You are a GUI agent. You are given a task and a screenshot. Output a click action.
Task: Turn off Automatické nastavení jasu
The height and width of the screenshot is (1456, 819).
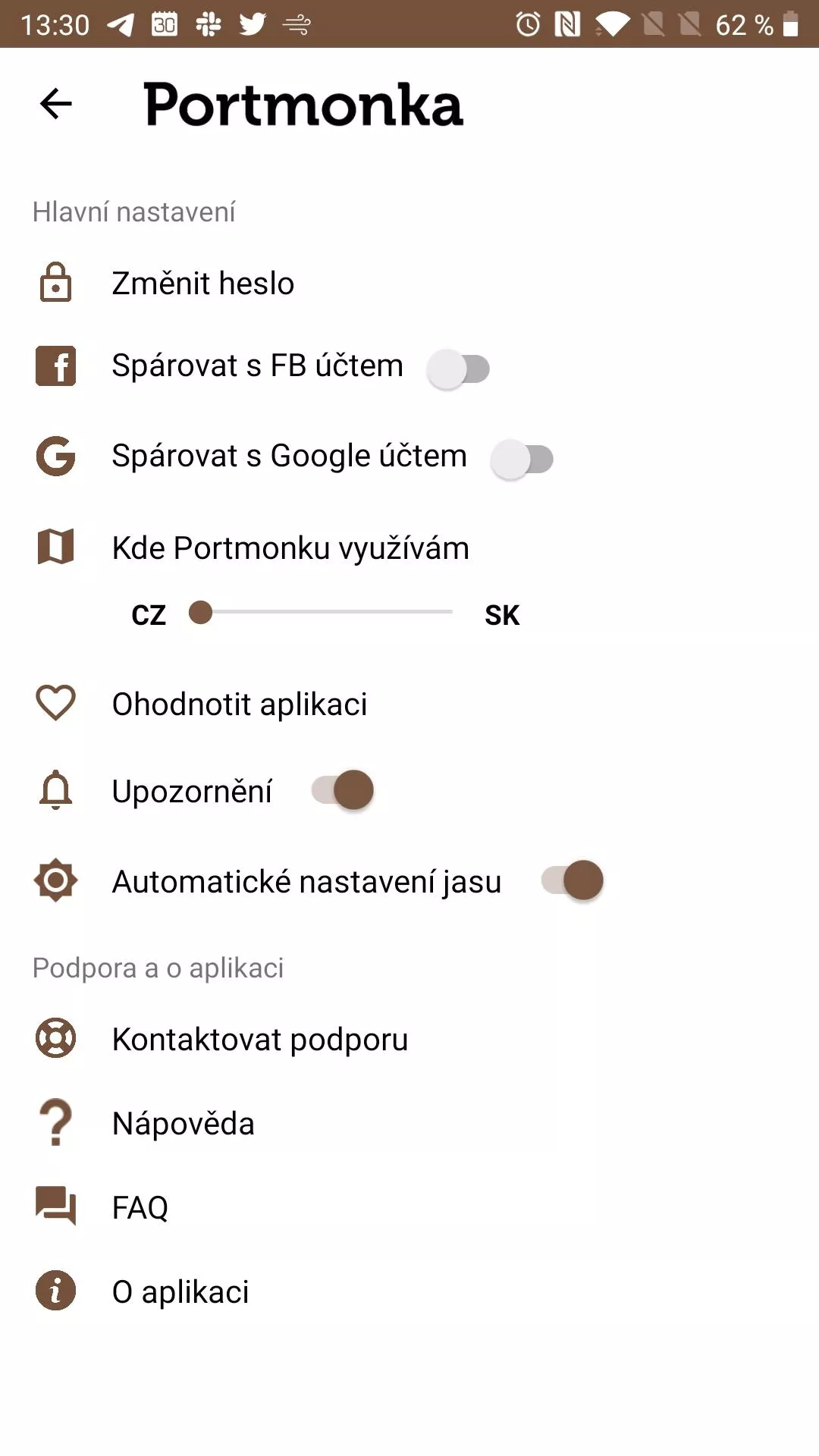[x=573, y=880]
